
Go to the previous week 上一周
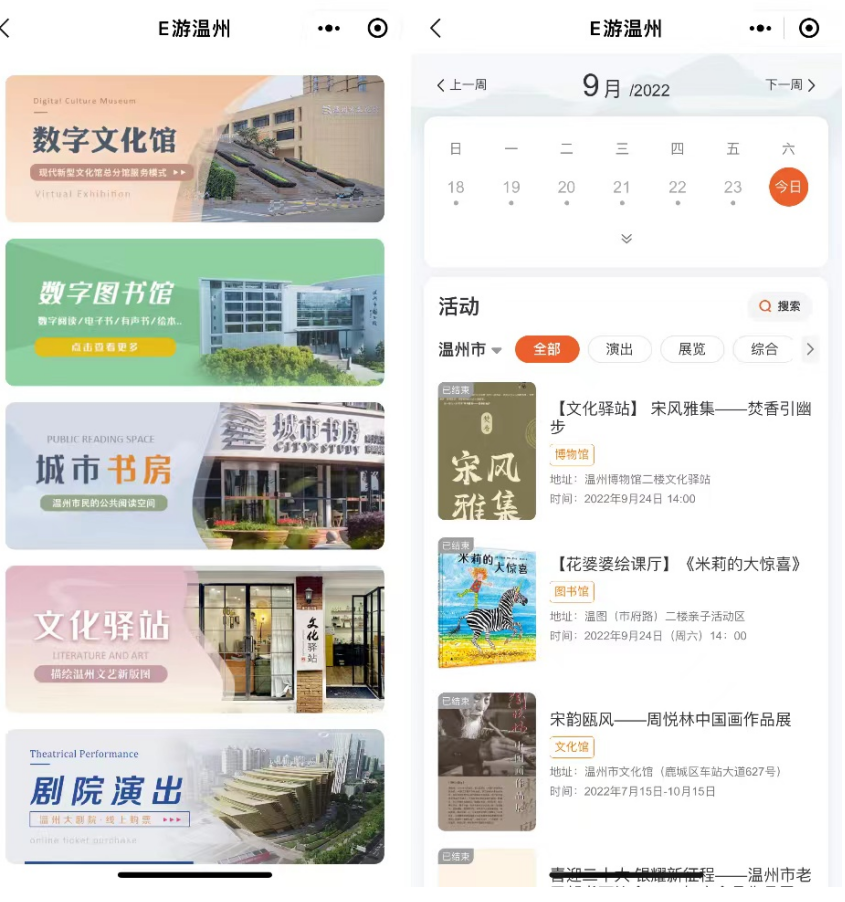tap(462, 86)
